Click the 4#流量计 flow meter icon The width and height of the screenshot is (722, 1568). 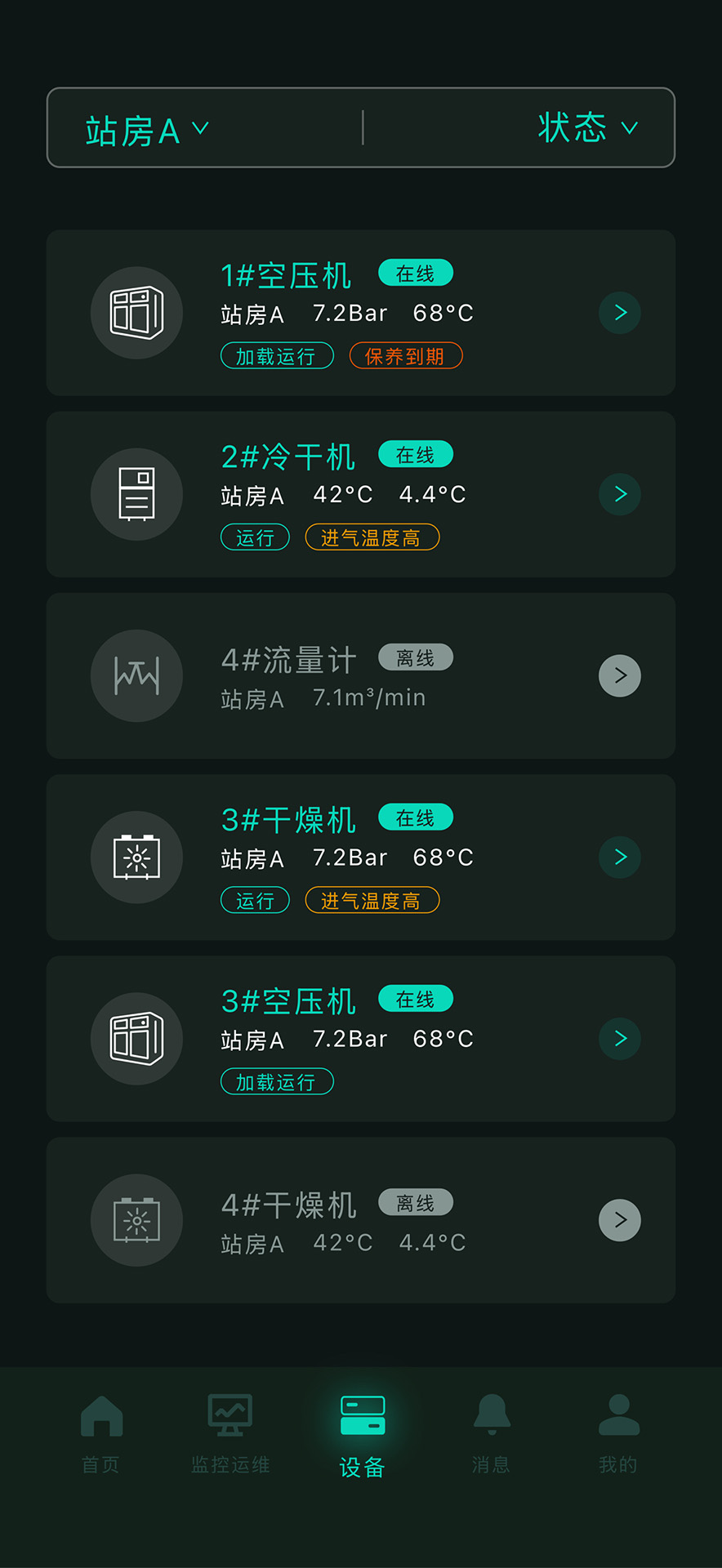(136, 676)
